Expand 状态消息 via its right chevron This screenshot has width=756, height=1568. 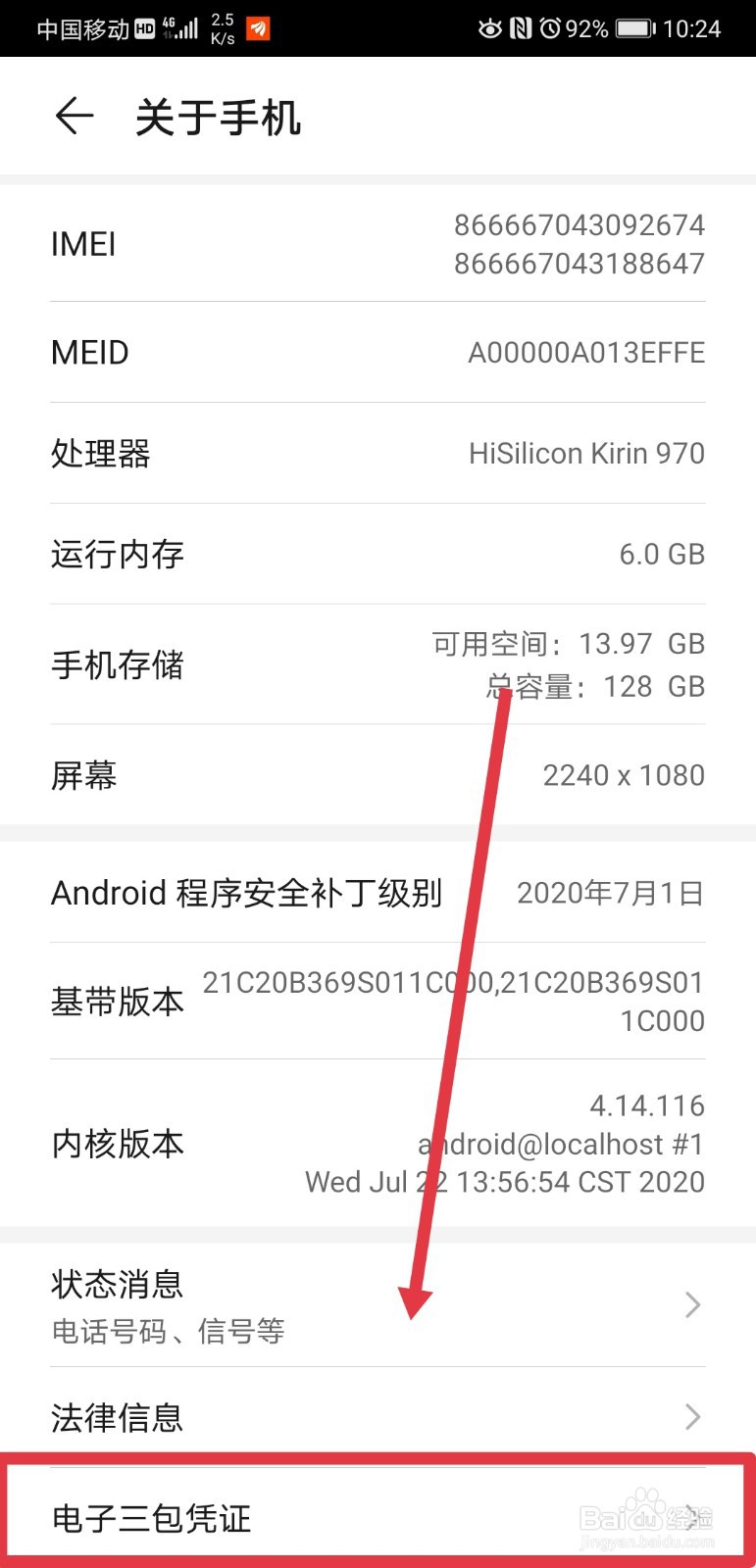coord(692,1304)
